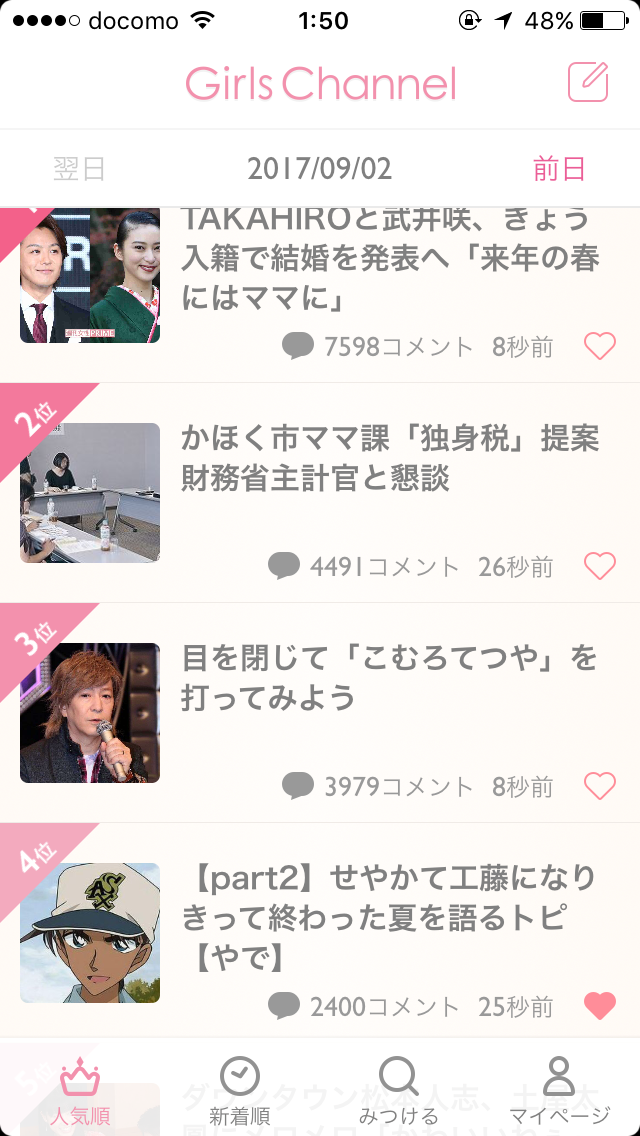Open the みつける search tab

point(399,1090)
